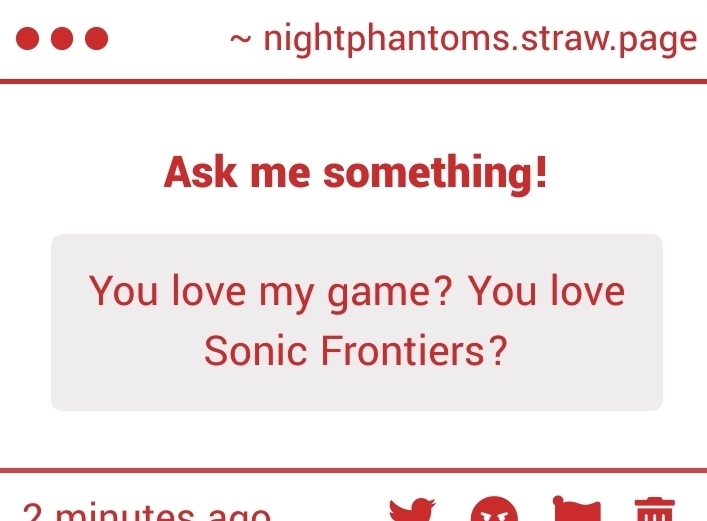Viewport: 707px width, 521px height.
Task: Open the Sonic Frontiers question card
Action: 357,322
